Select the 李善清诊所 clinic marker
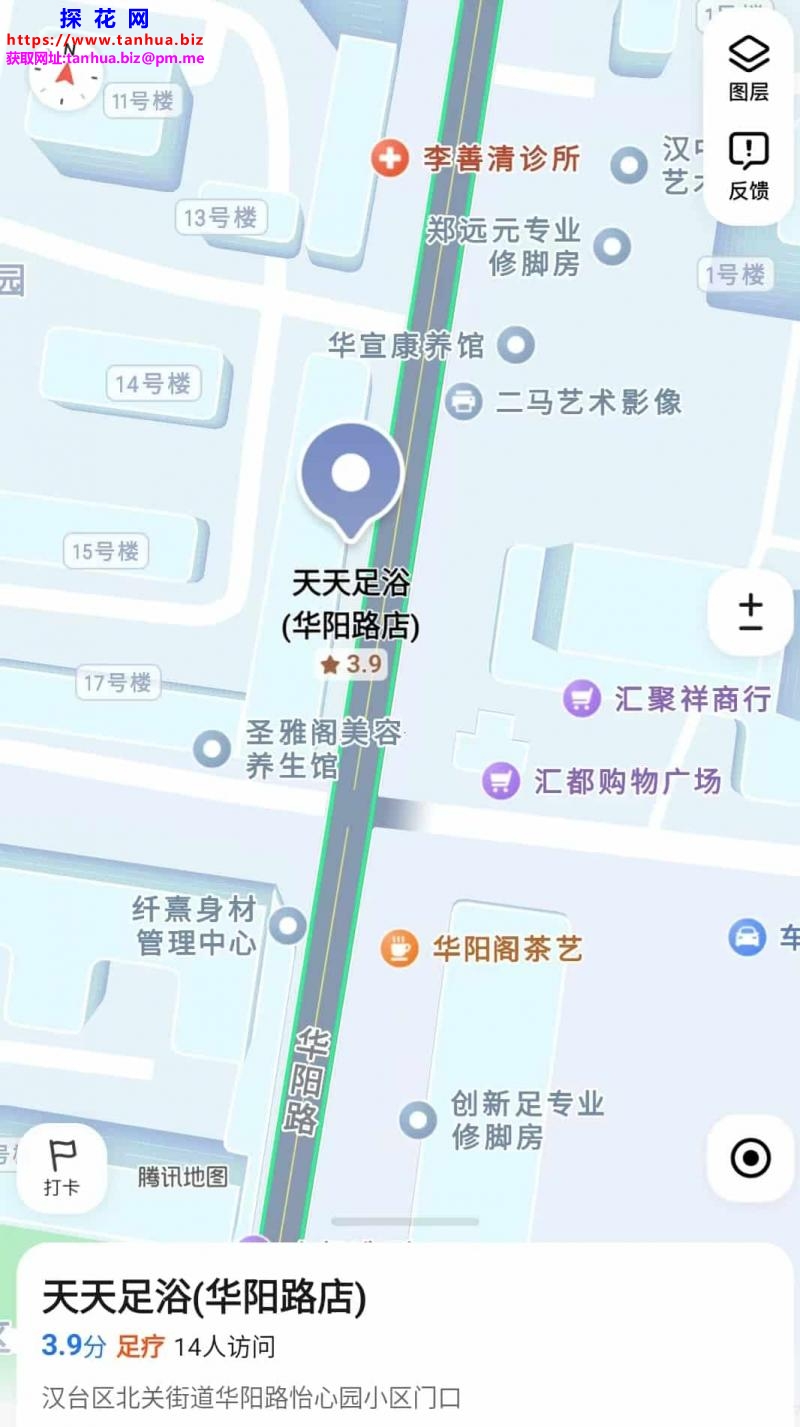Image resolution: width=800 pixels, height=1427 pixels. tap(390, 158)
